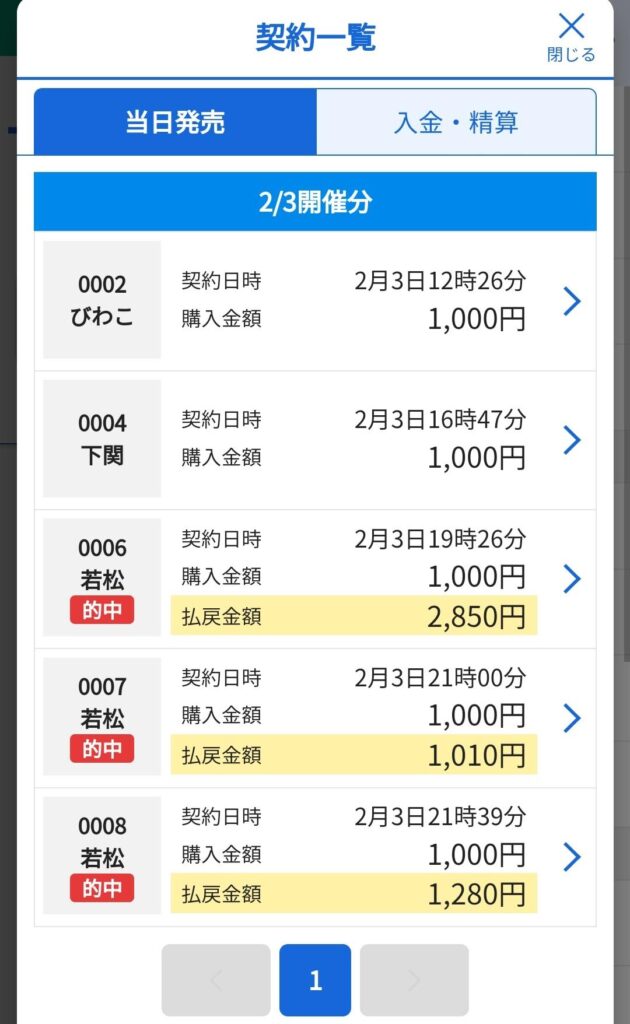Viewport: 630px width, 1024px height.
Task: View contract 0007 若松 with 1,010円 payout
Action: pyautogui.click(x=315, y=718)
